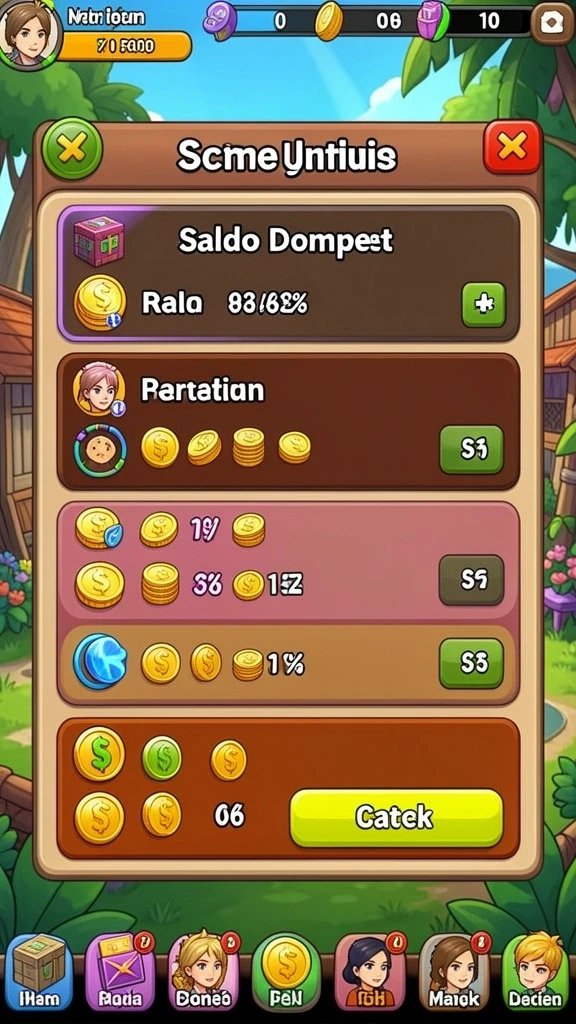Select the FeN coin tab
576x1024 pixels.
tap(287, 972)
